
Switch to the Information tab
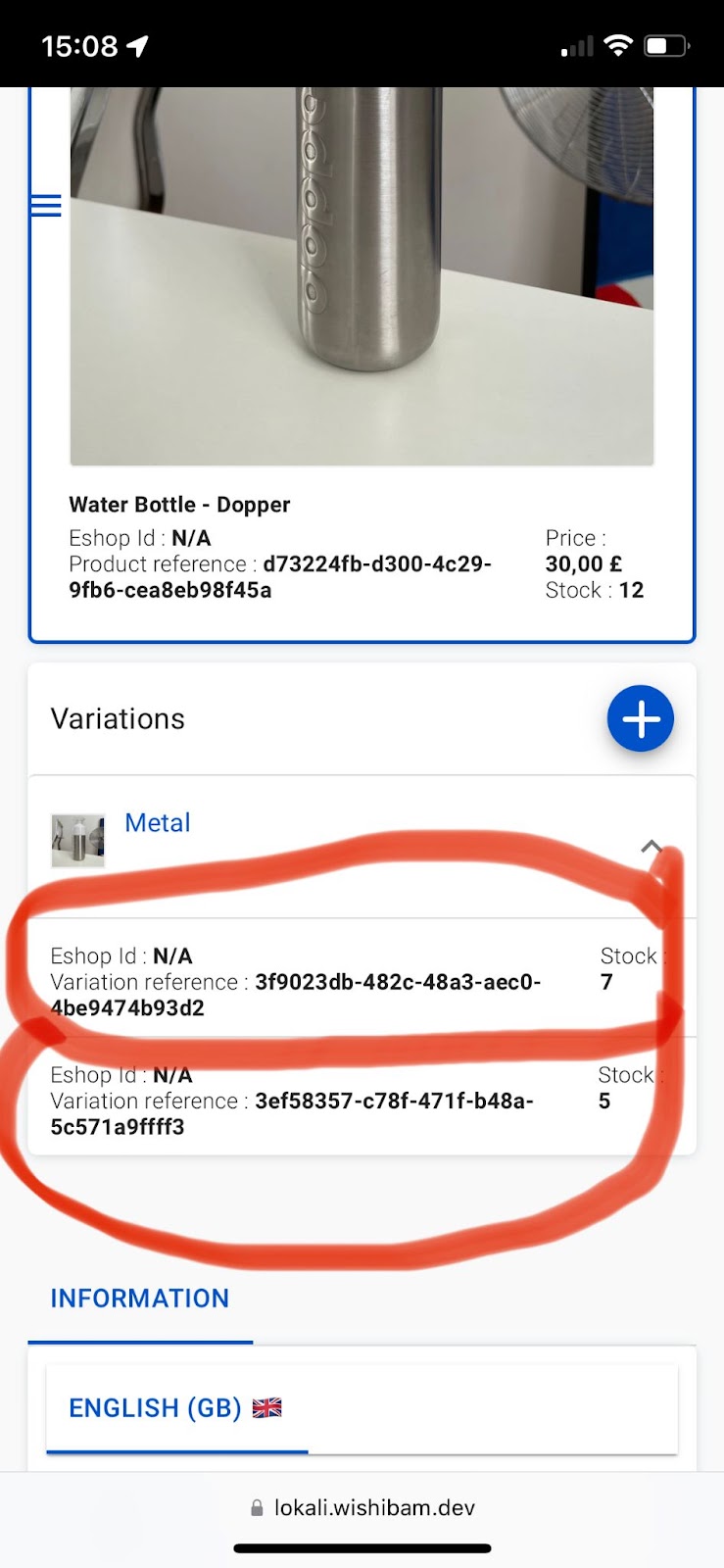140,1298
